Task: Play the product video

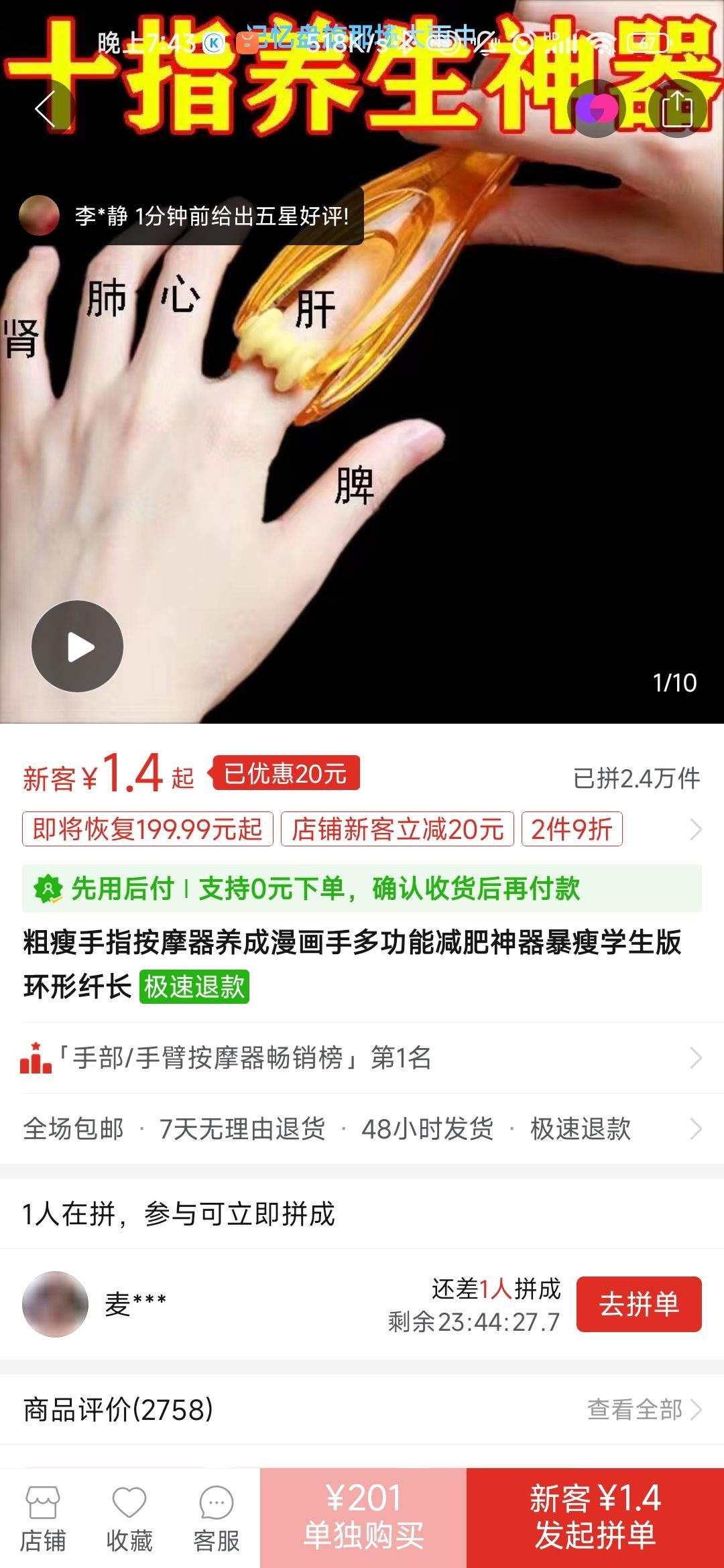Action: [78, 647]
